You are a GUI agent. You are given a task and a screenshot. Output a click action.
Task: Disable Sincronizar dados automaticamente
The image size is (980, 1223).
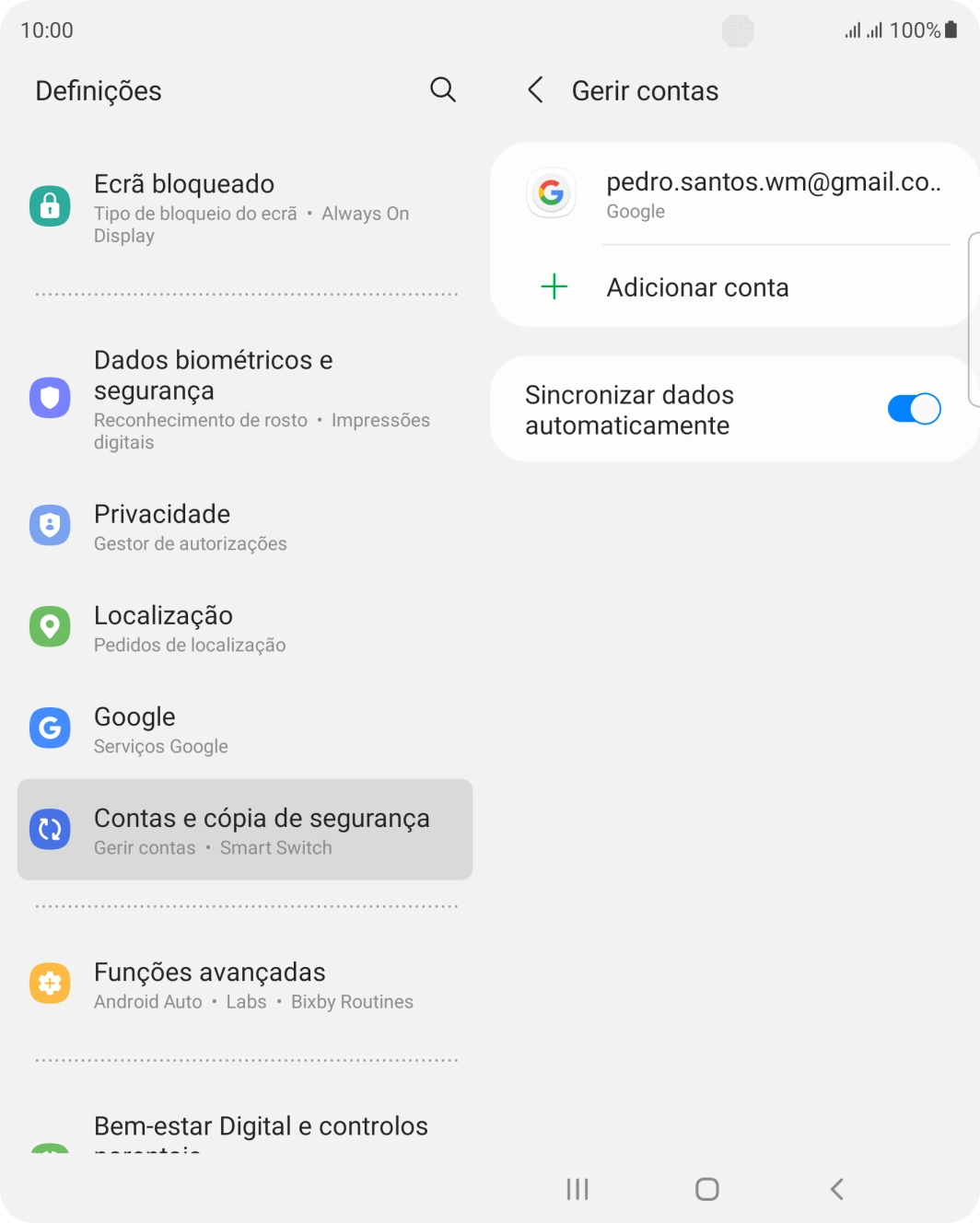coord(914,408)
